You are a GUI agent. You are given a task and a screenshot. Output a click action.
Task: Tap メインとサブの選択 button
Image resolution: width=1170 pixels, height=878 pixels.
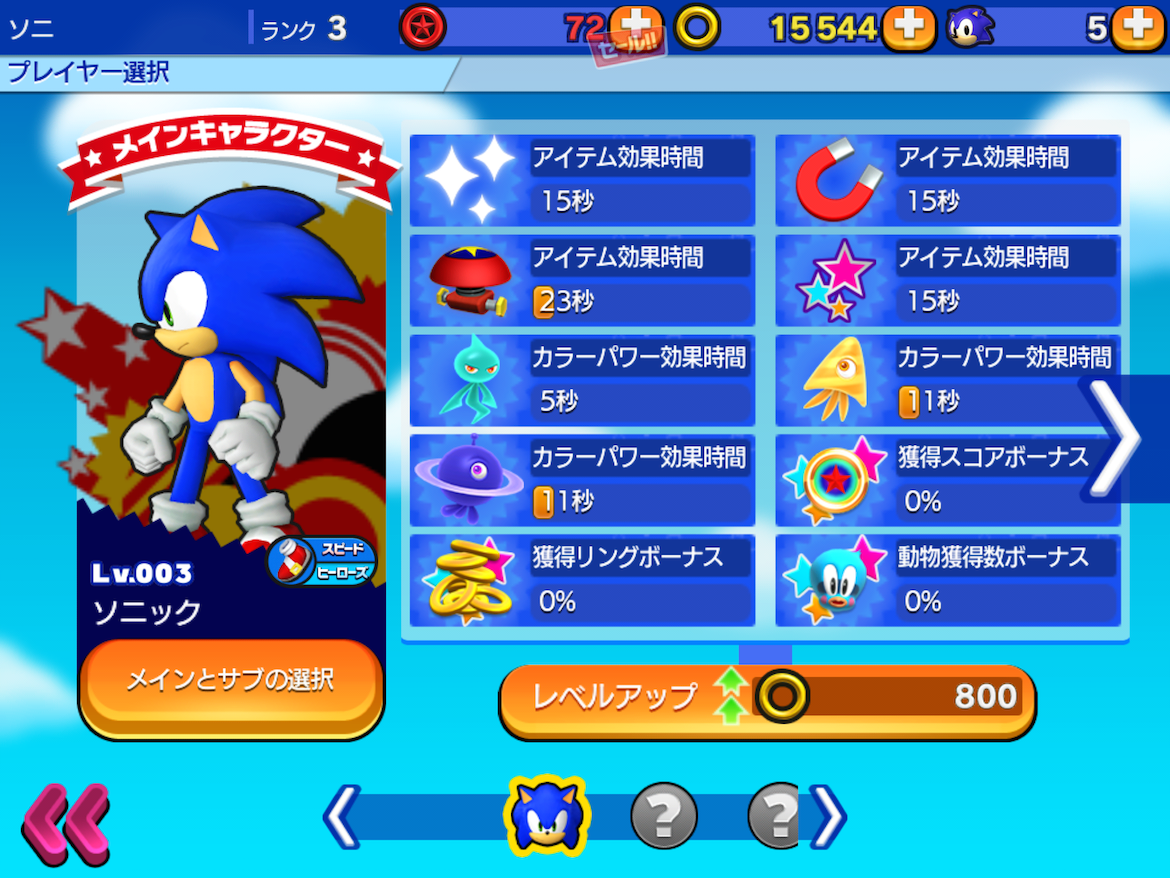tap(230, 682)
